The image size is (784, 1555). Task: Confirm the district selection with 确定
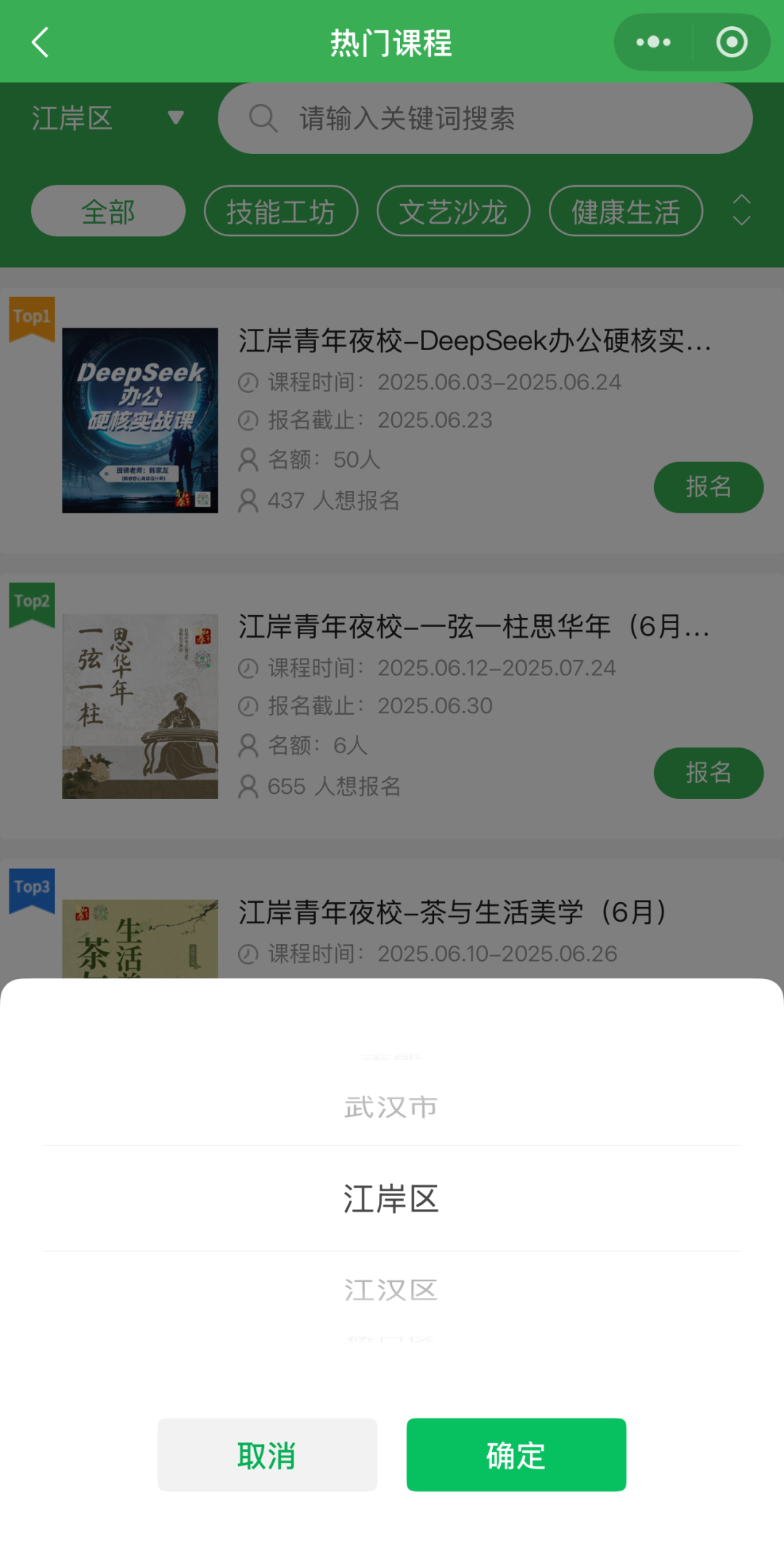coord(516,1455)
